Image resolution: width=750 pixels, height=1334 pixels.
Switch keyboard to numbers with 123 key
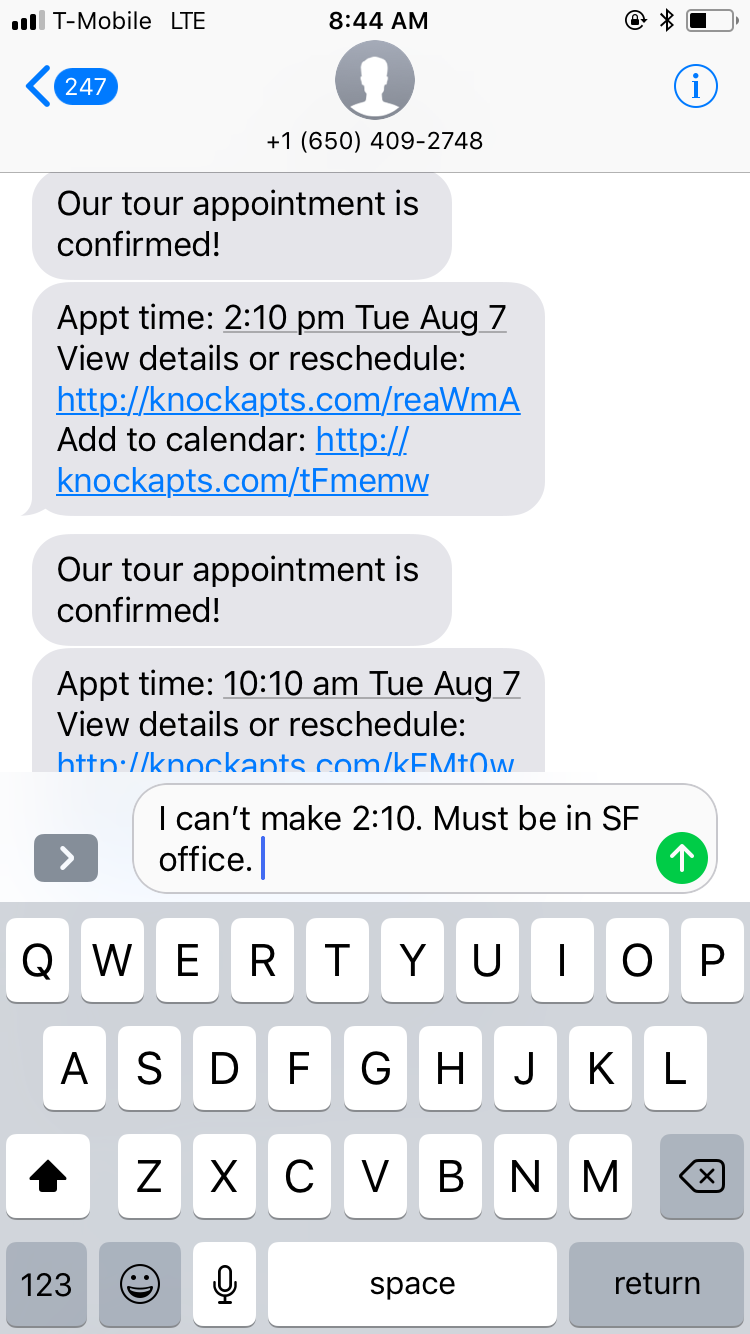click(46, 1284)
